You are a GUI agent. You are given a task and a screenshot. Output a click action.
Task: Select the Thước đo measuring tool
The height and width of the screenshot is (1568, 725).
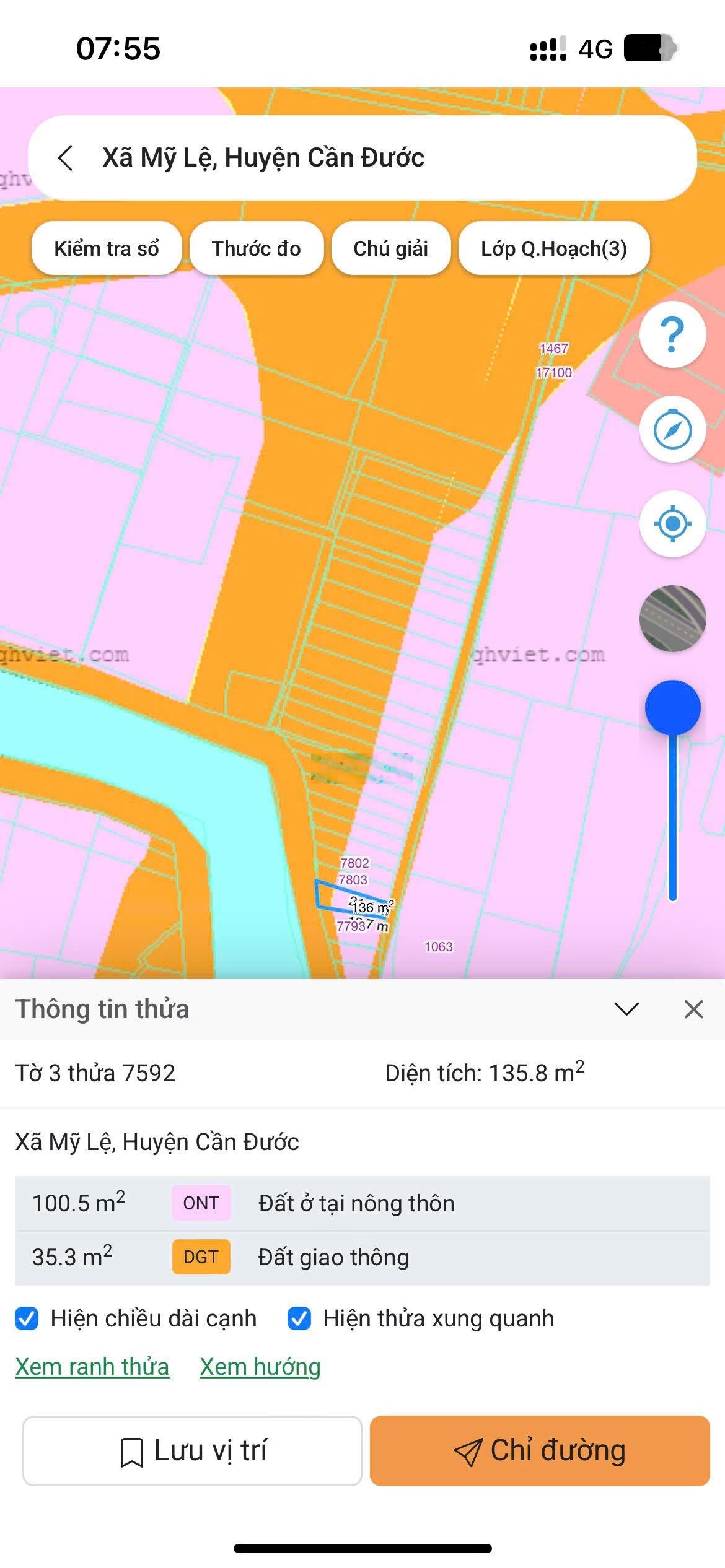257,248
